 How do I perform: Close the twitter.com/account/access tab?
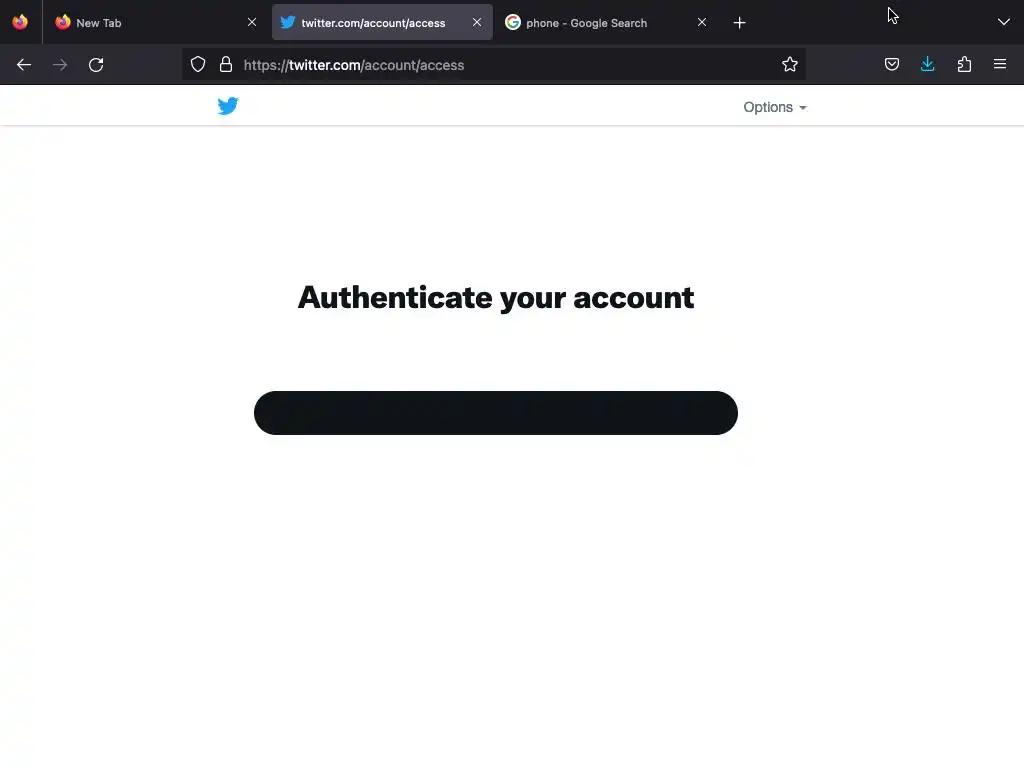(477, 22)
